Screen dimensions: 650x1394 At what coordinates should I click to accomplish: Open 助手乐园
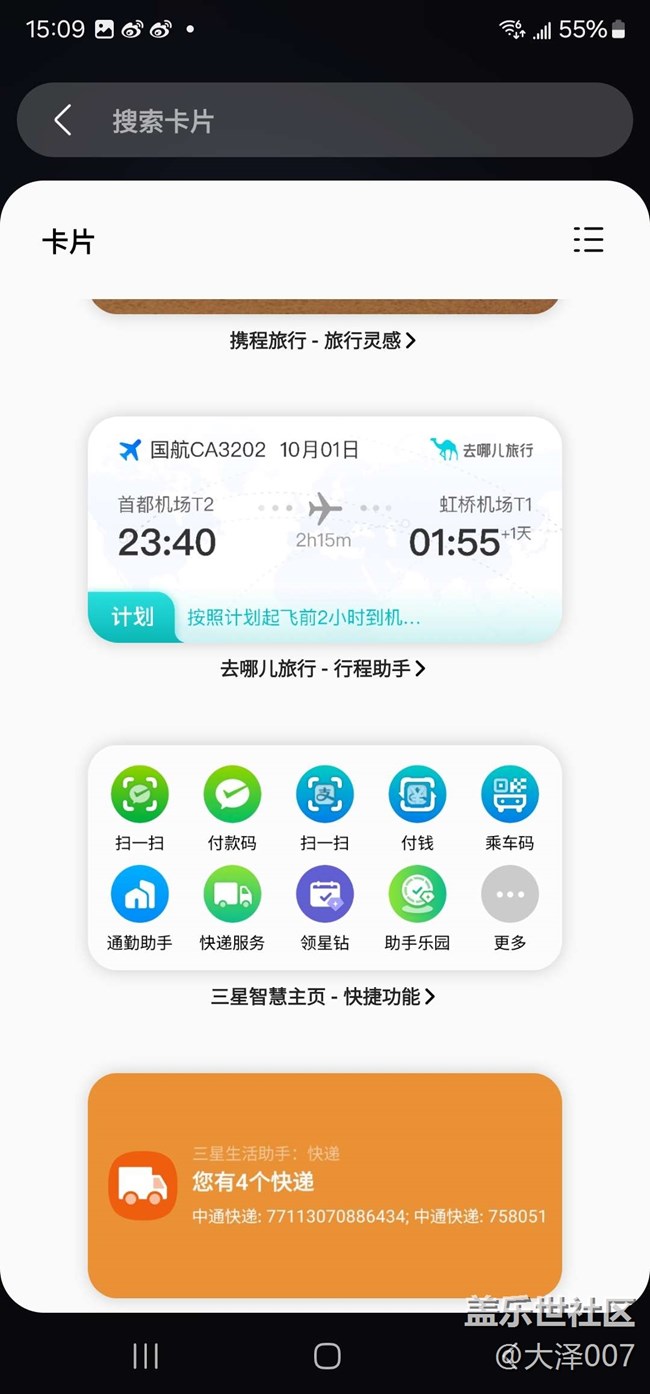coord(417,908)
